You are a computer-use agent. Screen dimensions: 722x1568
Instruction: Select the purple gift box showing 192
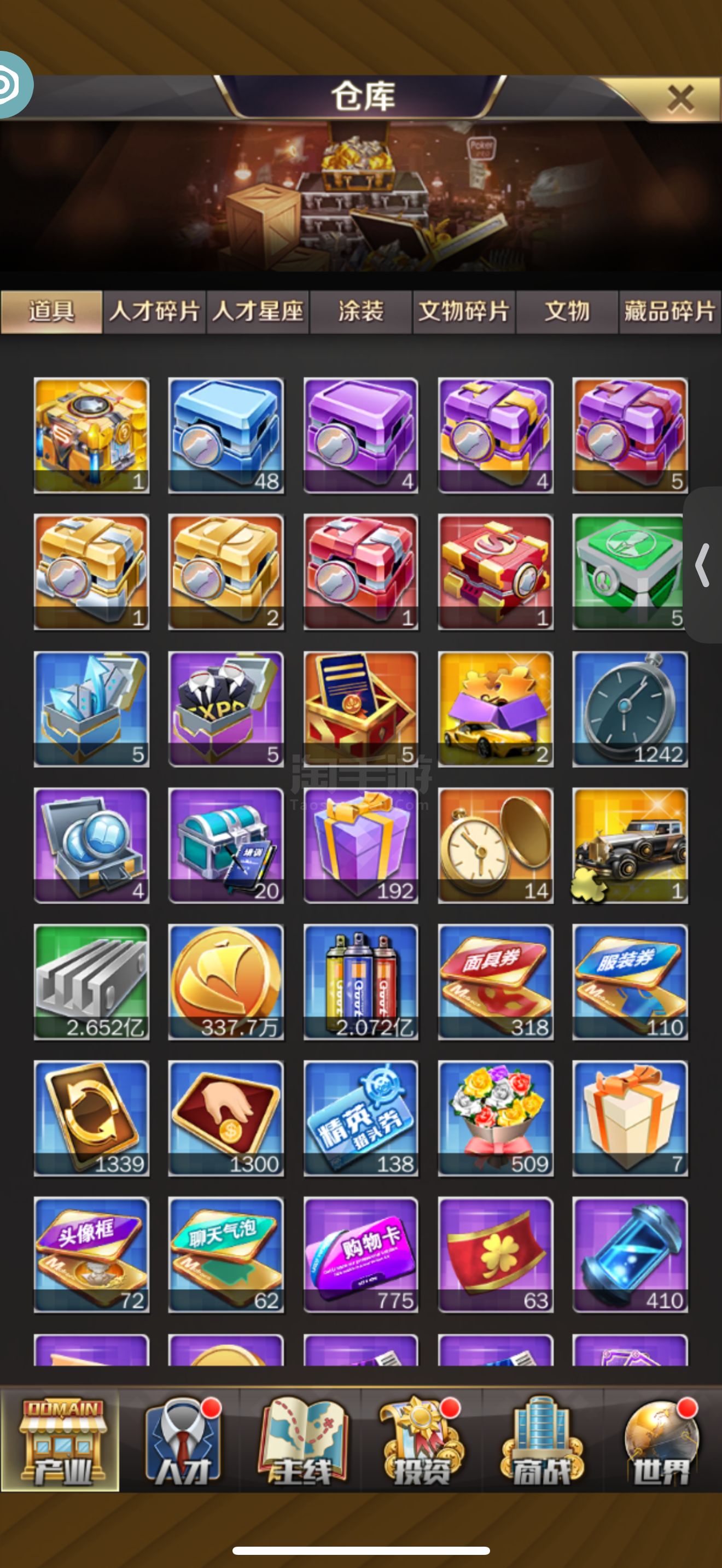(x=361, y=845)
